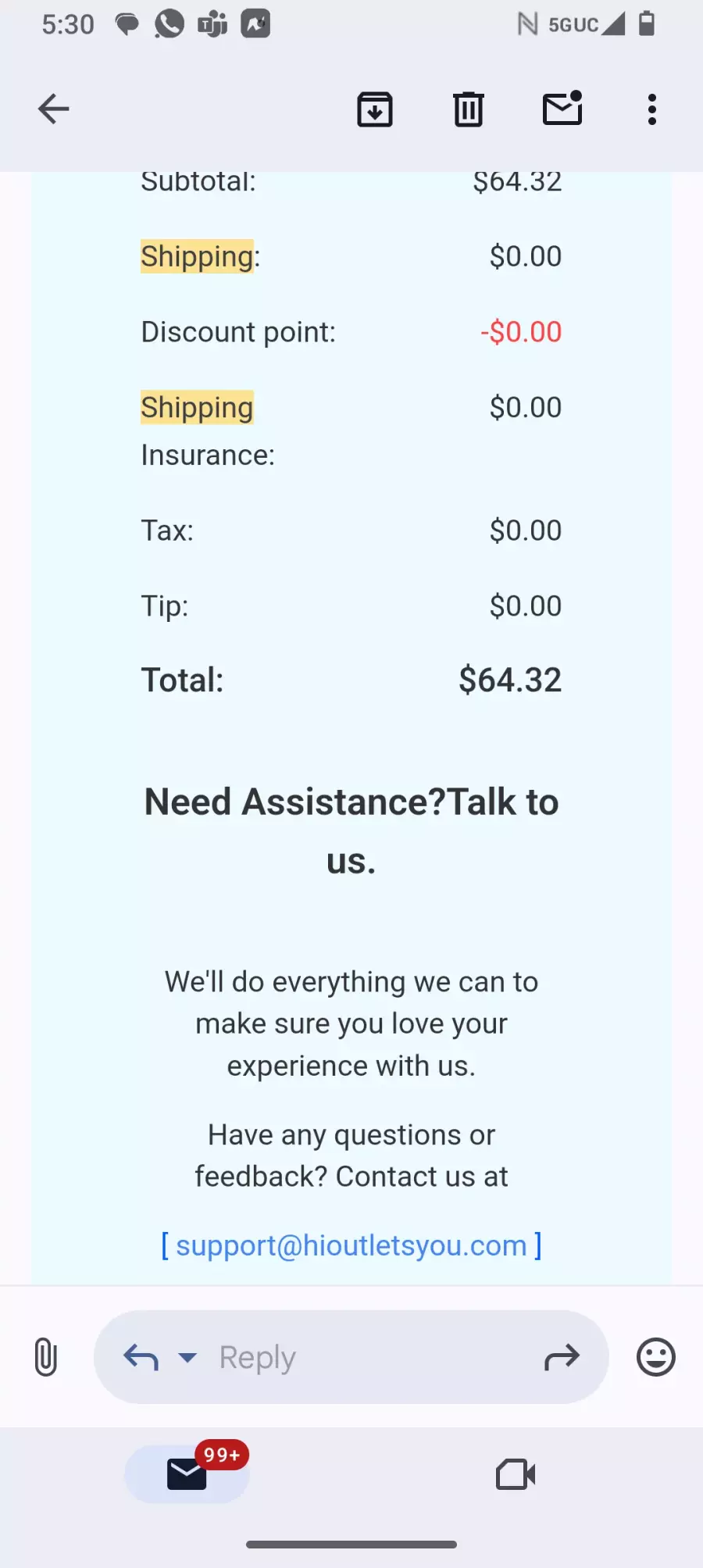The height and width of the screenshot is (1568, 703).
Task: Mark email as unread
Action: click(x=562, y=109)
